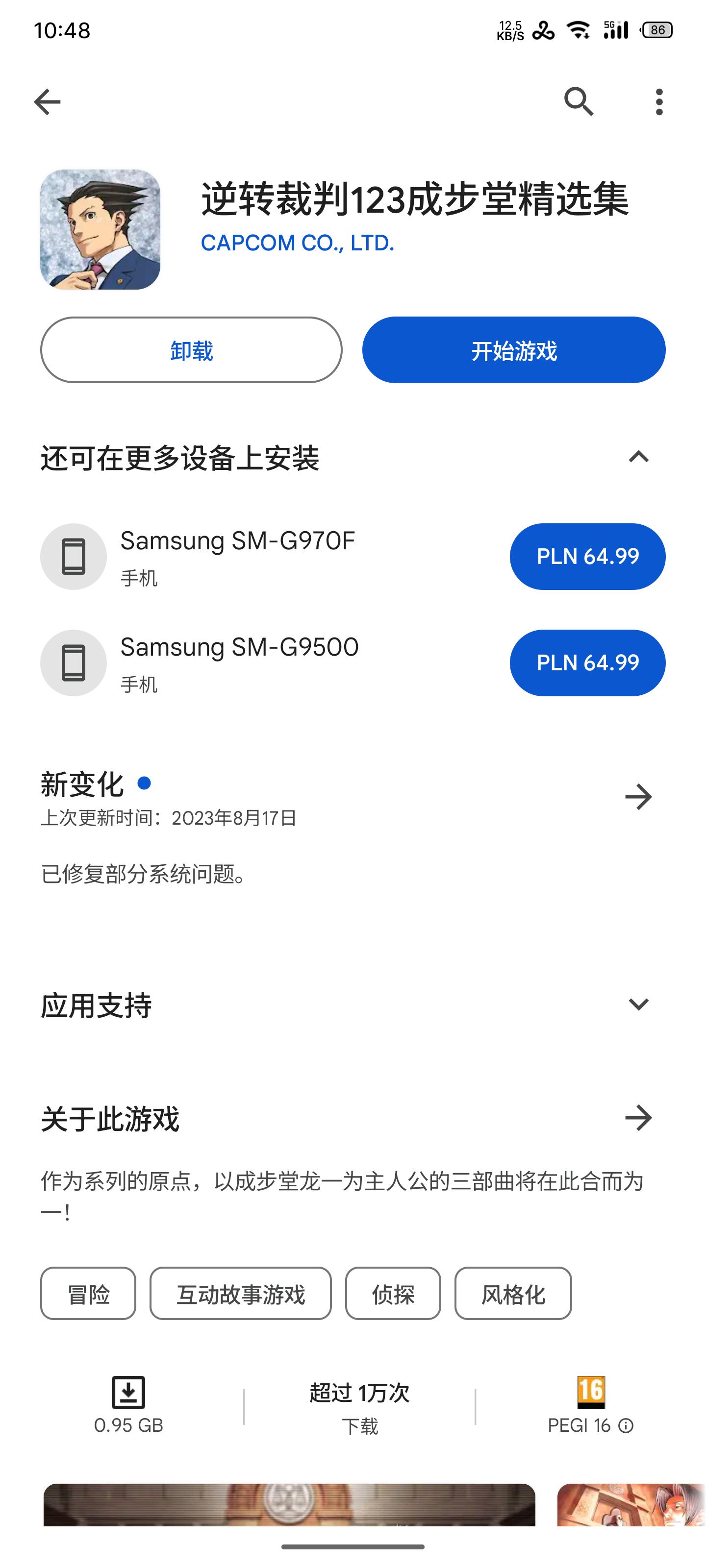
Task: Open the 新变化 update details
Action: tap(638, 797)
